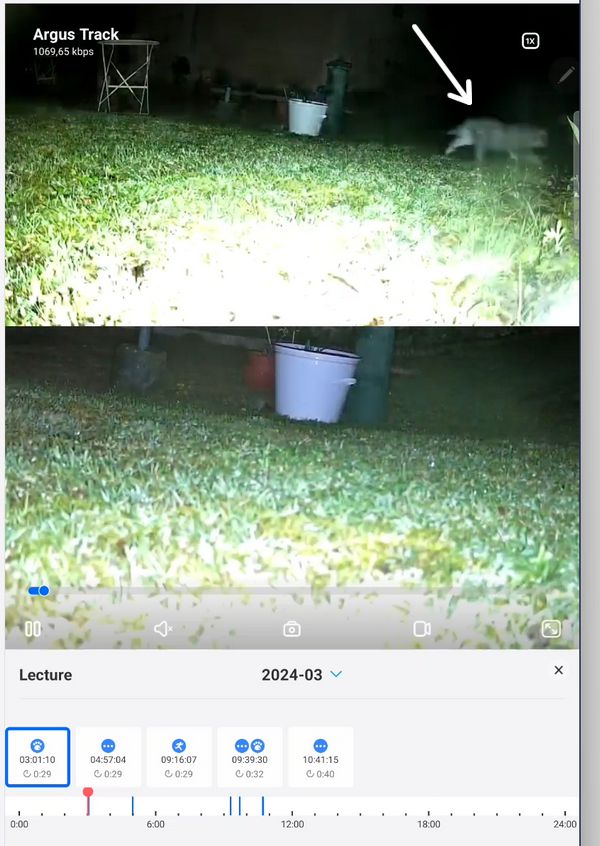Screen dimensions: 600x846
Task: Start recording with video camera icon
Action: [422, 629]
